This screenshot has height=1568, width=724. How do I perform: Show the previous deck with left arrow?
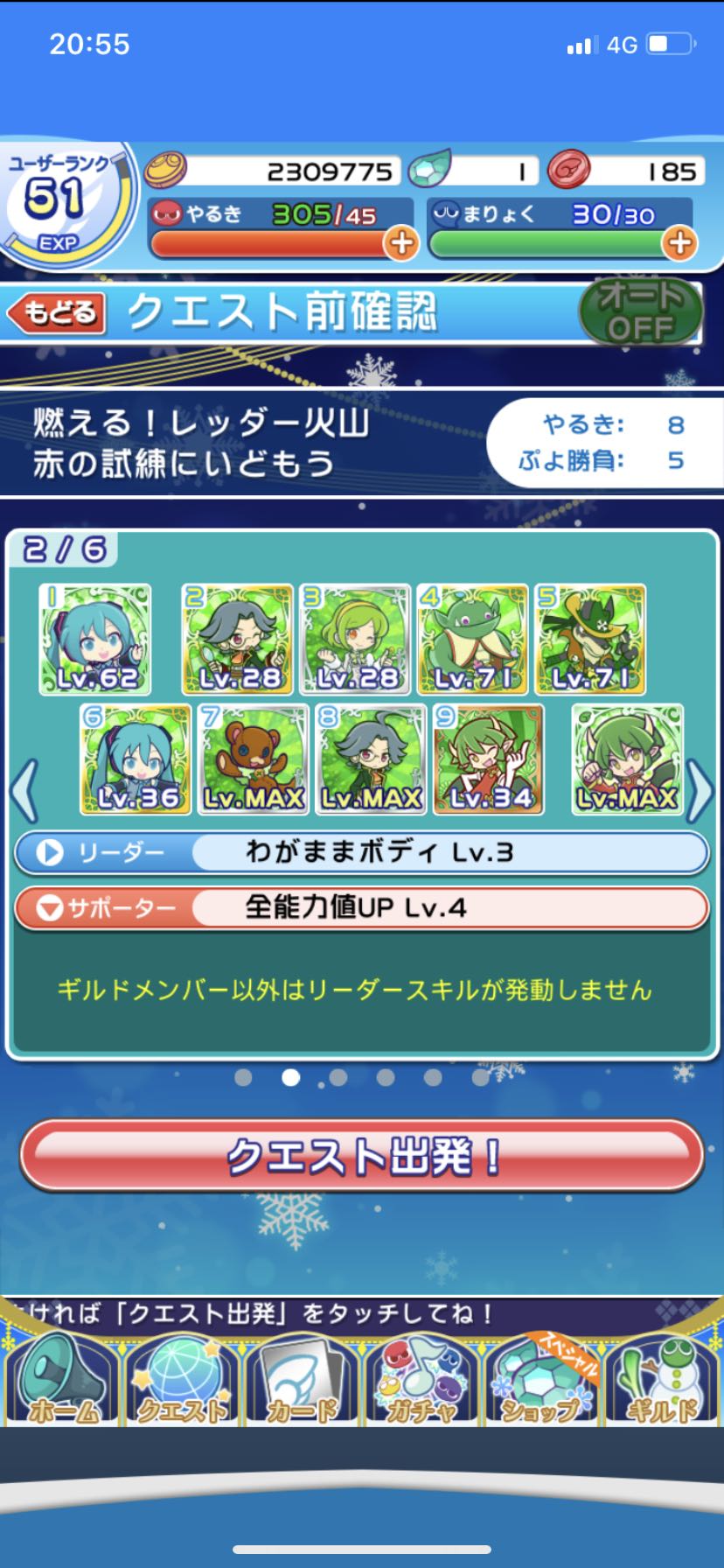coord(24,791)
